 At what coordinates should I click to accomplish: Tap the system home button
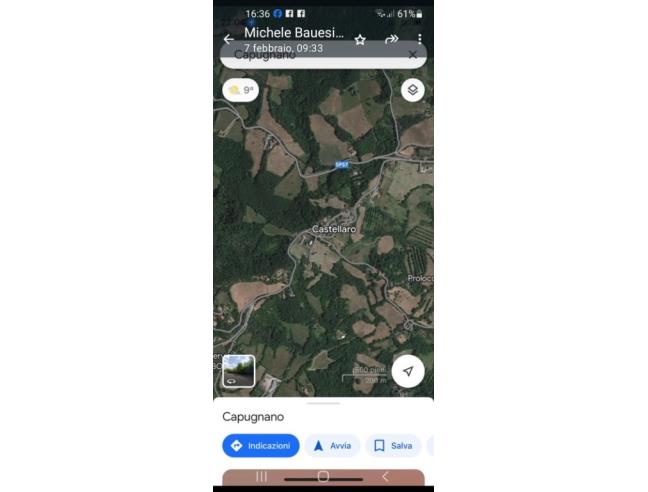click(323, 477)
